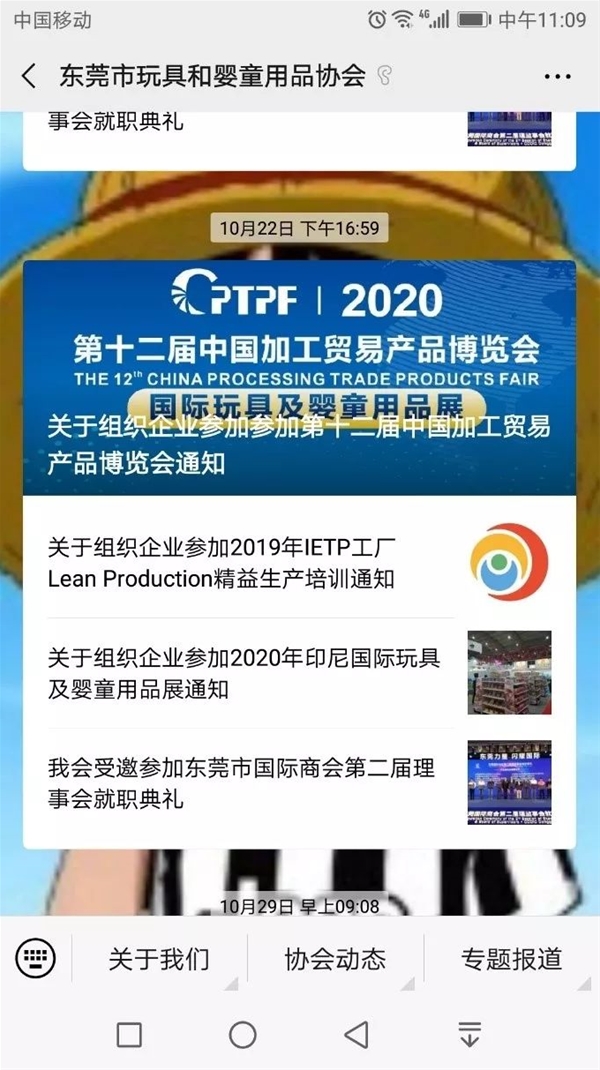
Task: Expand the 关于我们 menu
Action: pyautogui.click(x=159, y=959)
